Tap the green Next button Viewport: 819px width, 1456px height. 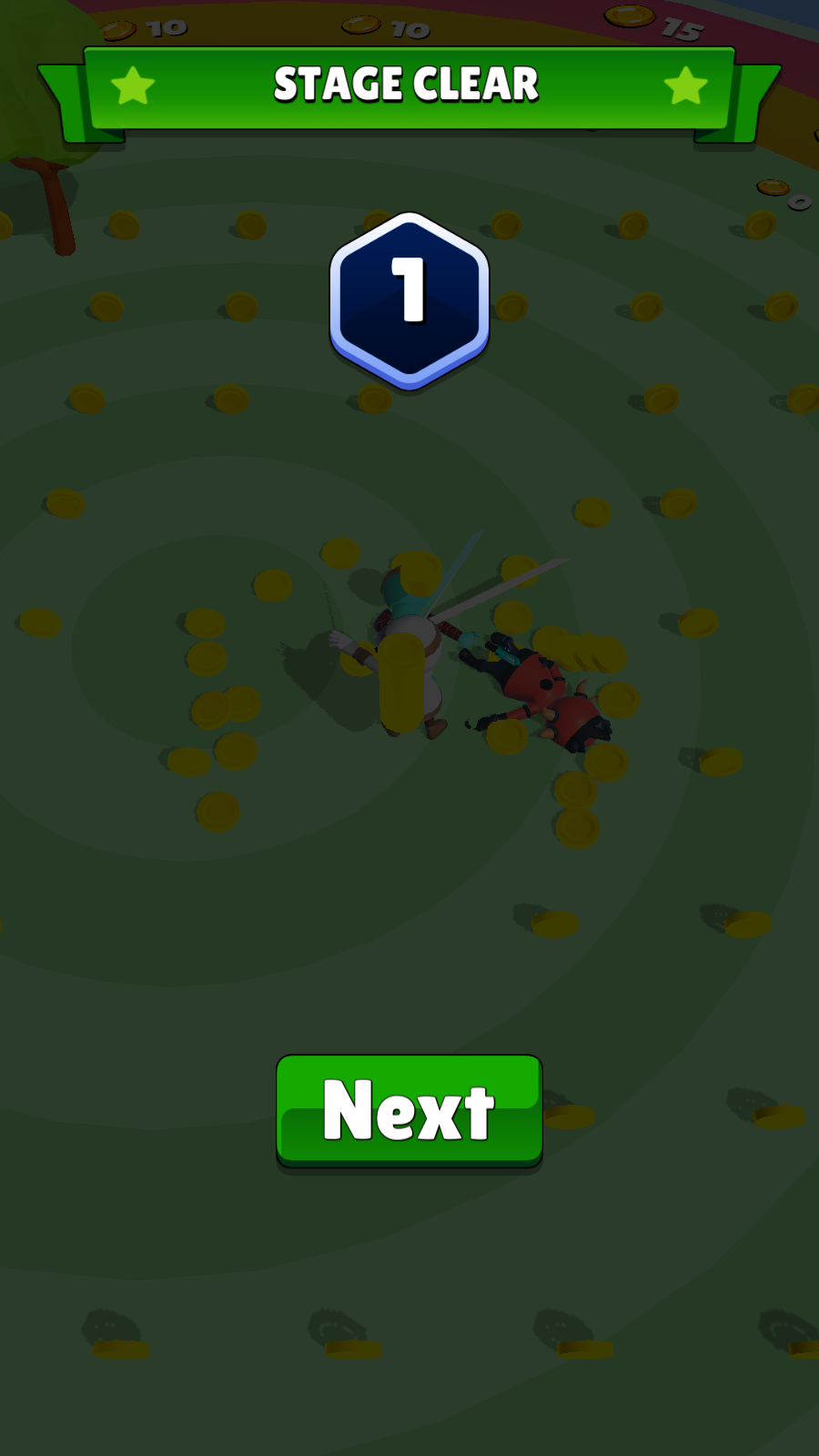click(409, 1110)
